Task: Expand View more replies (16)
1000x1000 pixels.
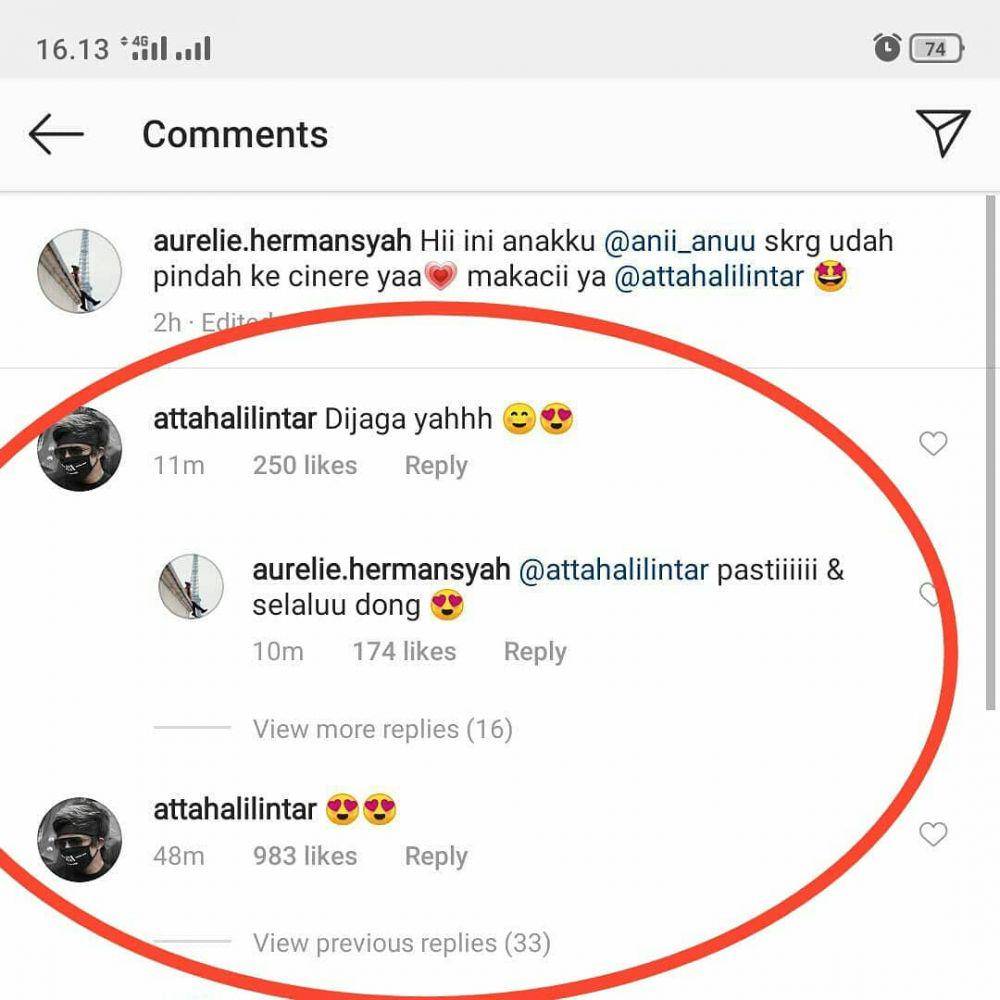Action: [x=382, y=729]
